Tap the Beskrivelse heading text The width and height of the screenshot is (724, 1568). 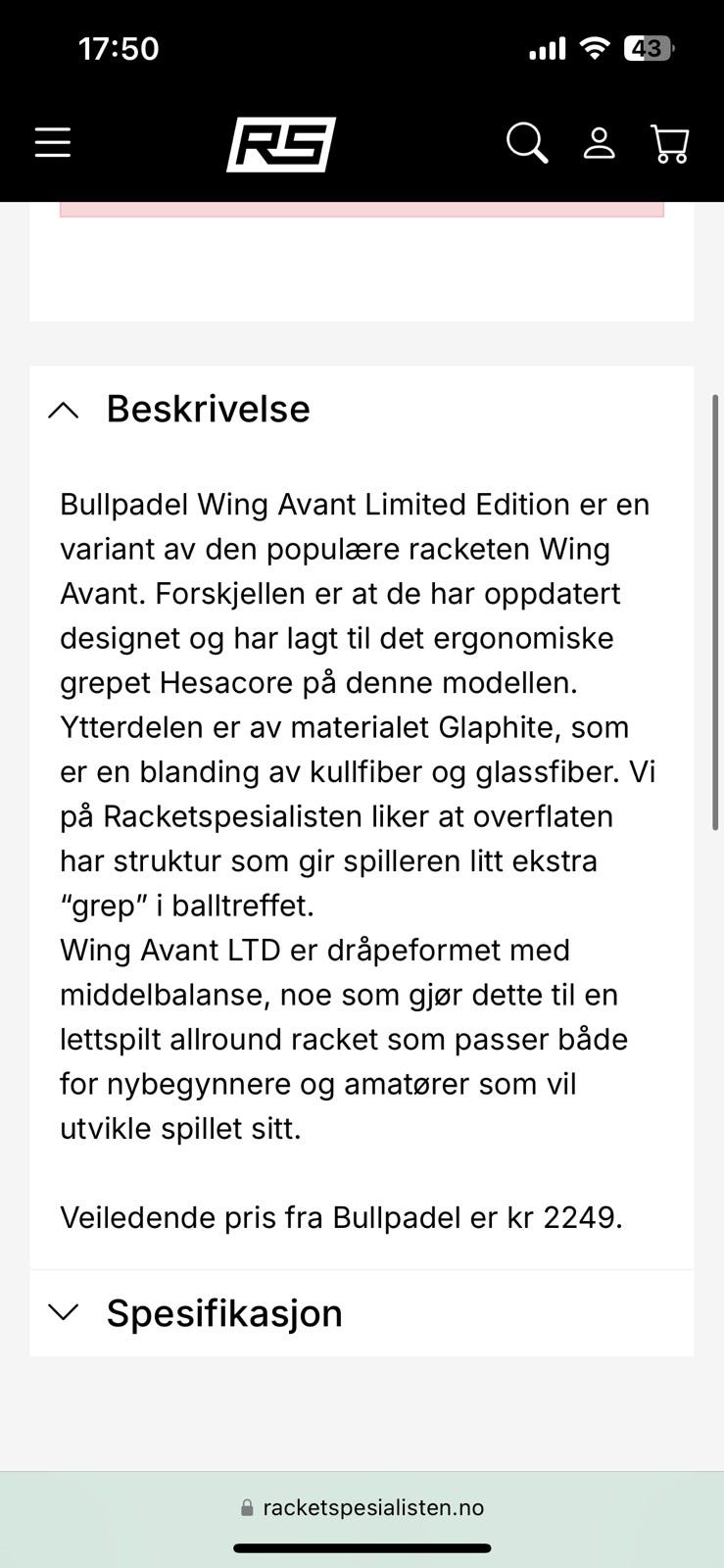pos(209,410)
